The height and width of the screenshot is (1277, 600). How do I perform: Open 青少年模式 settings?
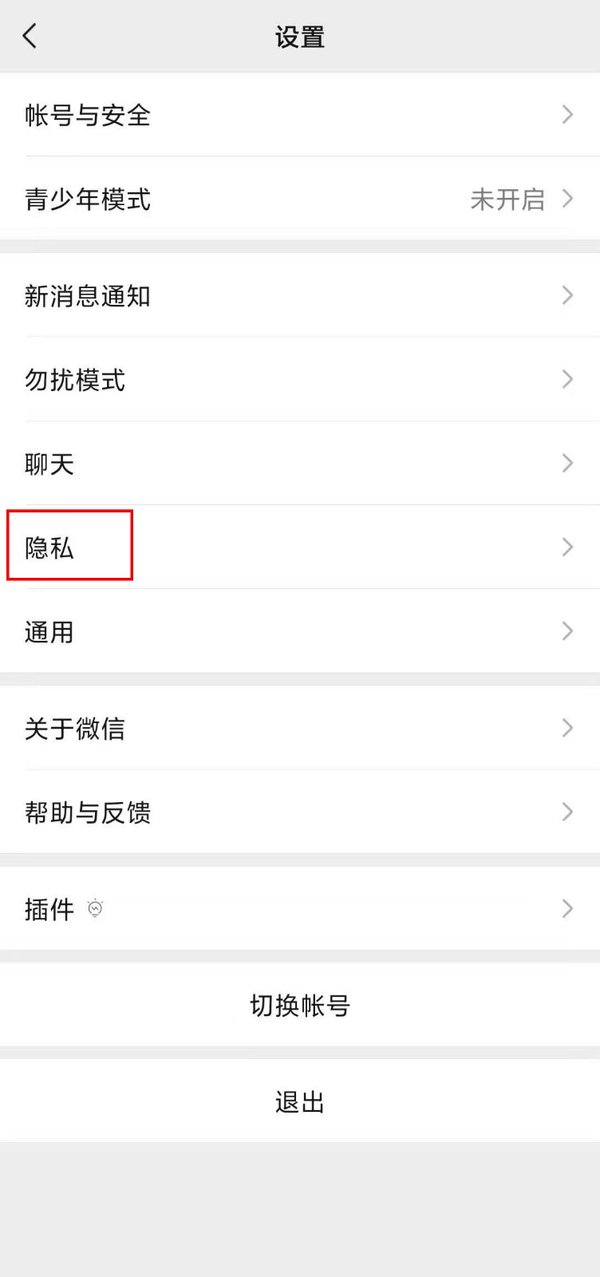tap(300, 199)
